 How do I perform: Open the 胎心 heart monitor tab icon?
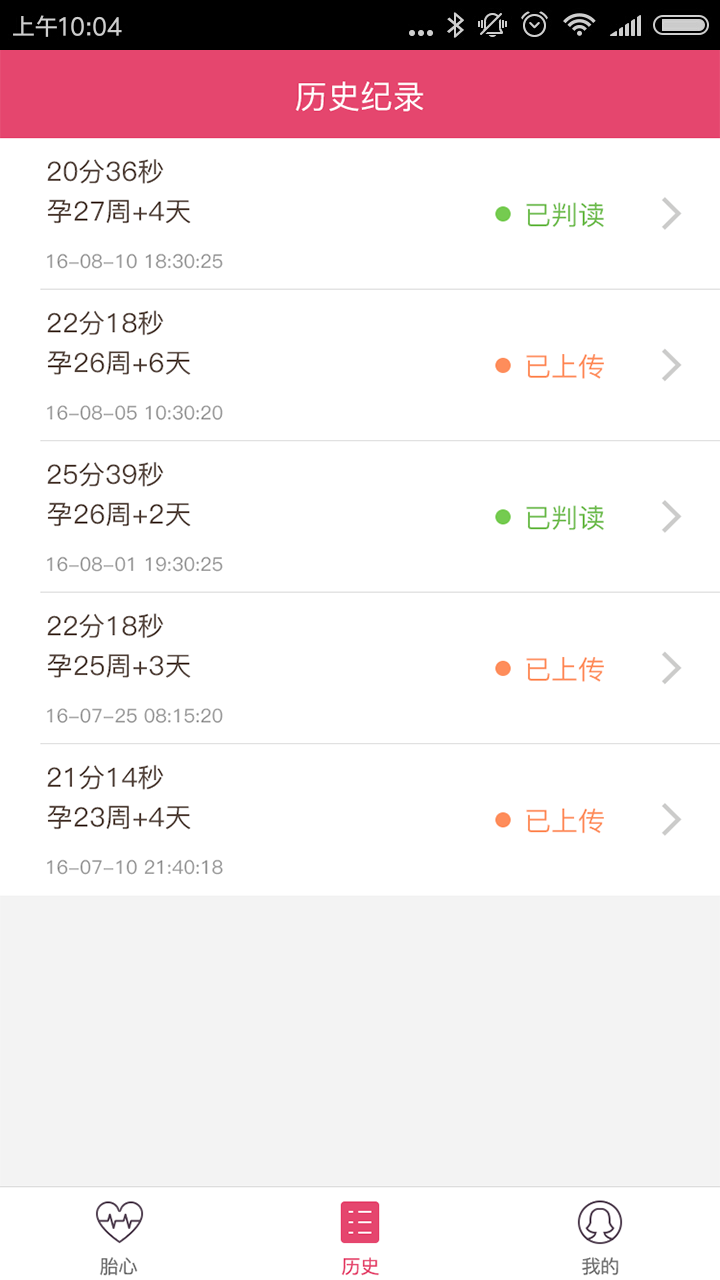(x=119, y=1221)
